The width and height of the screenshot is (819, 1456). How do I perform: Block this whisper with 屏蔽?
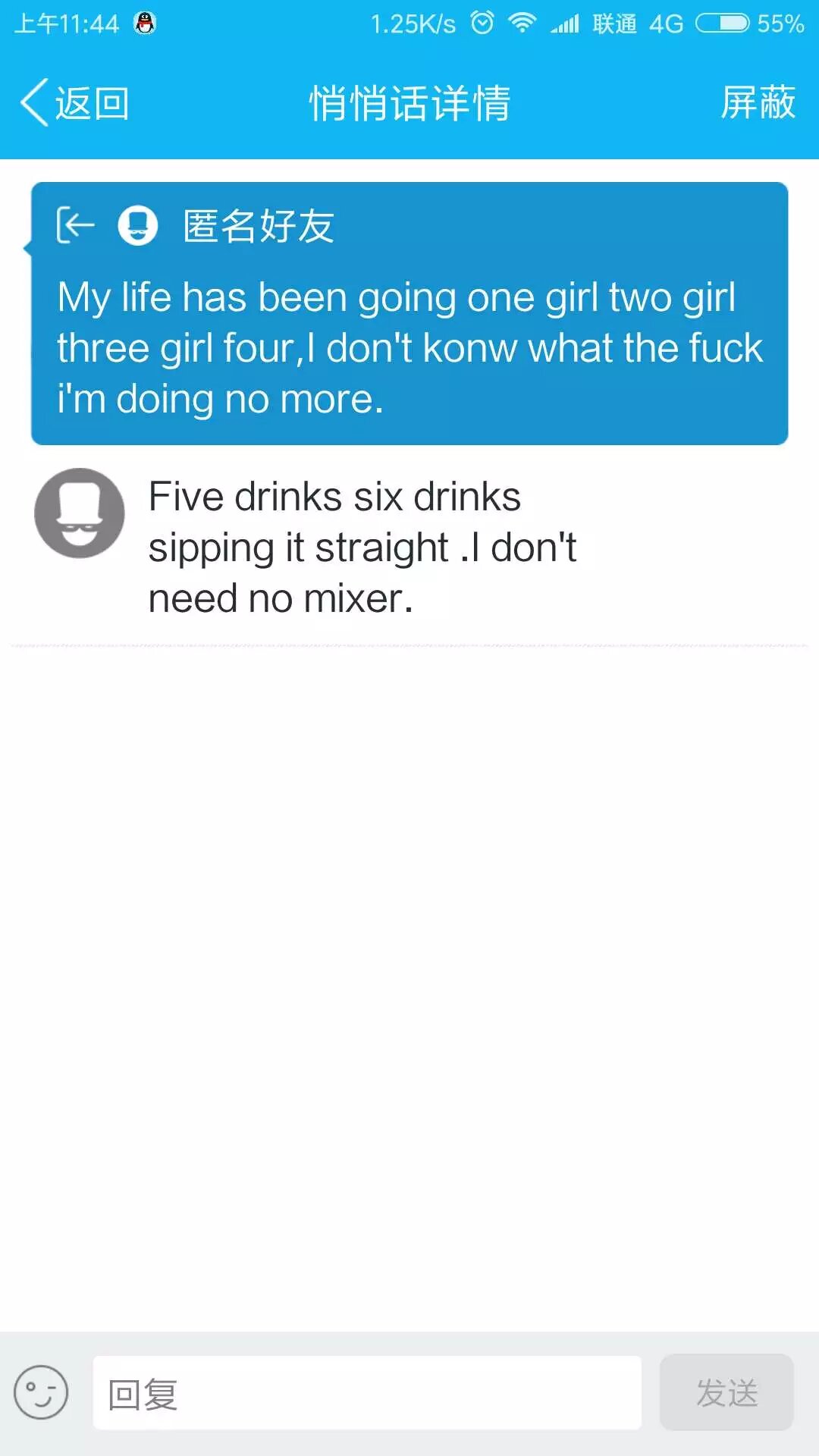click(757, 103)
